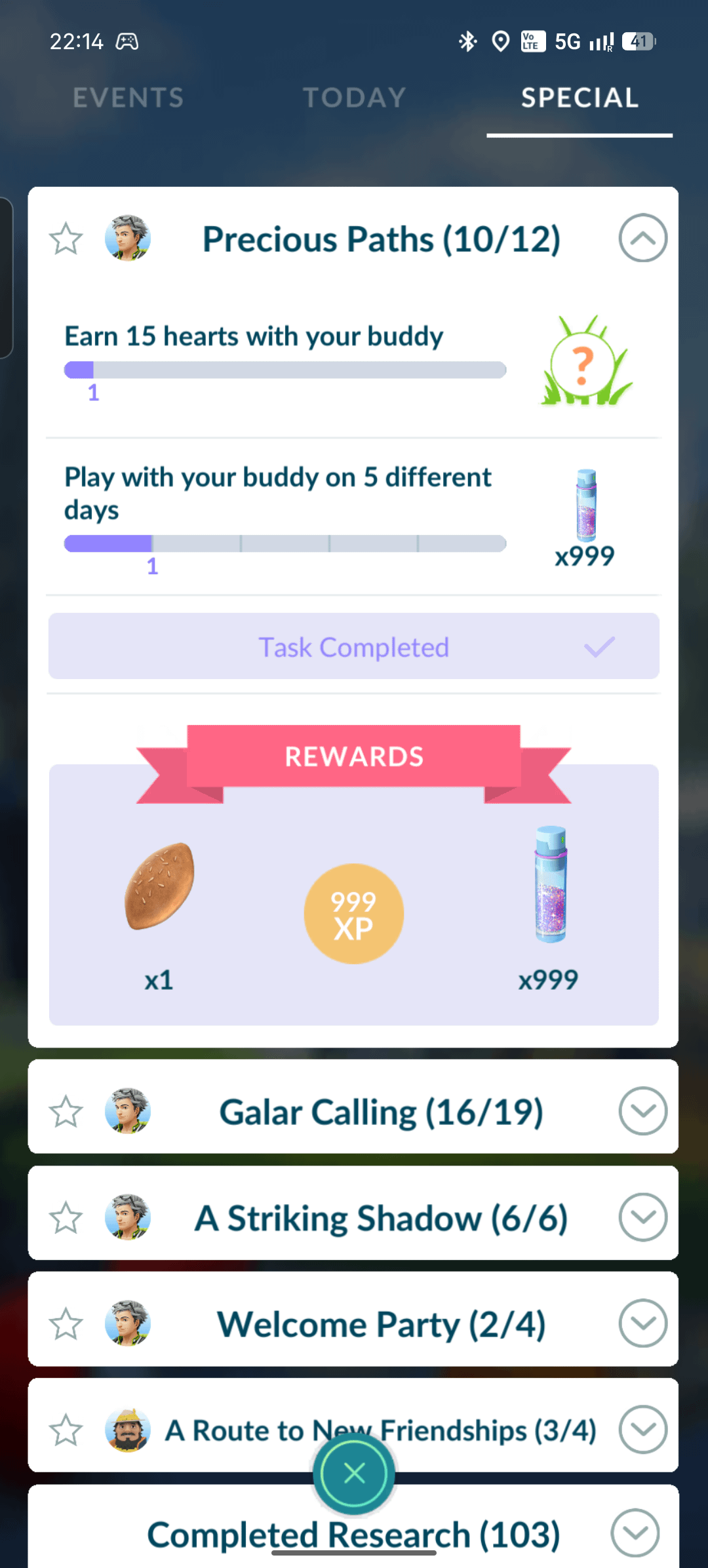The height and width of the screenshot is (1568, 708).
Task: Pin Precious Paths with its star
Action: (x=66, y=239)
